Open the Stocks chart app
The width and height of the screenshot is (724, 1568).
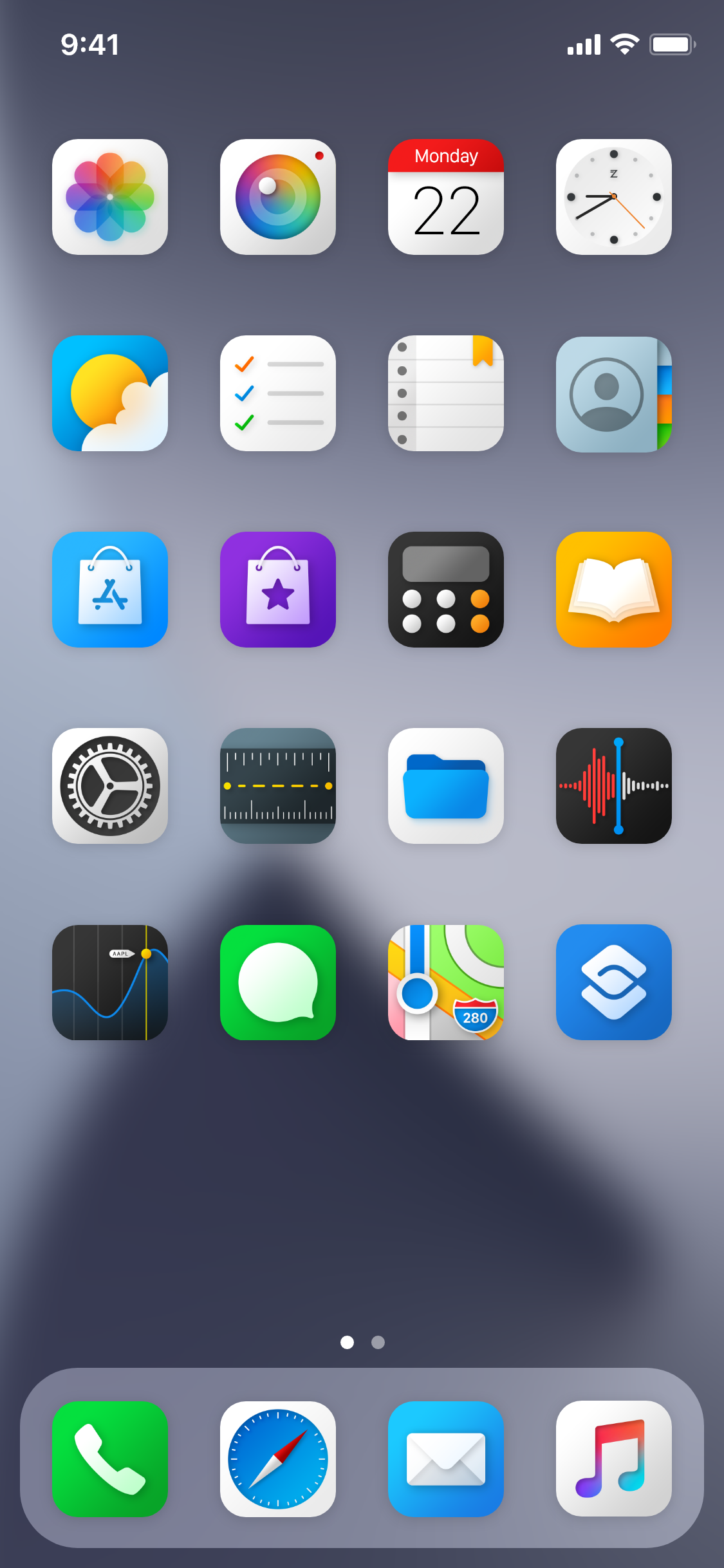coord(110,982)
